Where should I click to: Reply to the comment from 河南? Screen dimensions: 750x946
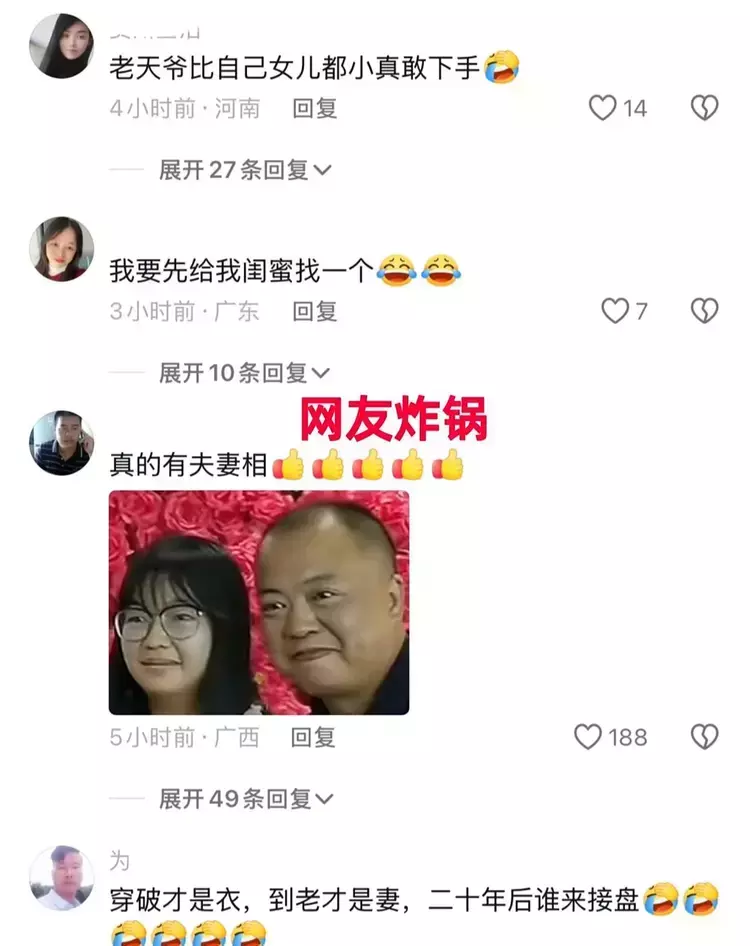(x=315, y=108)
